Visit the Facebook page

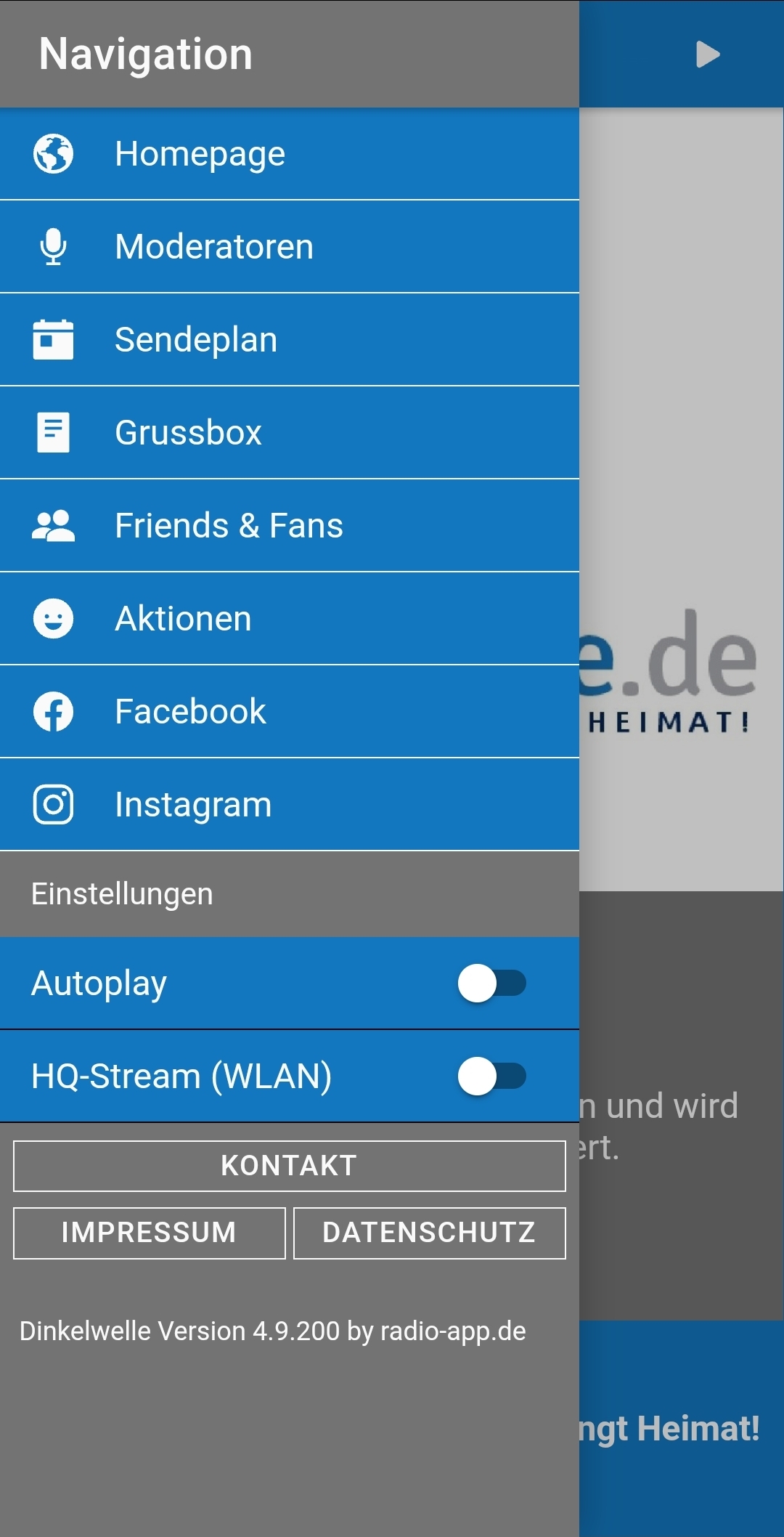click(x=289, y=712)
